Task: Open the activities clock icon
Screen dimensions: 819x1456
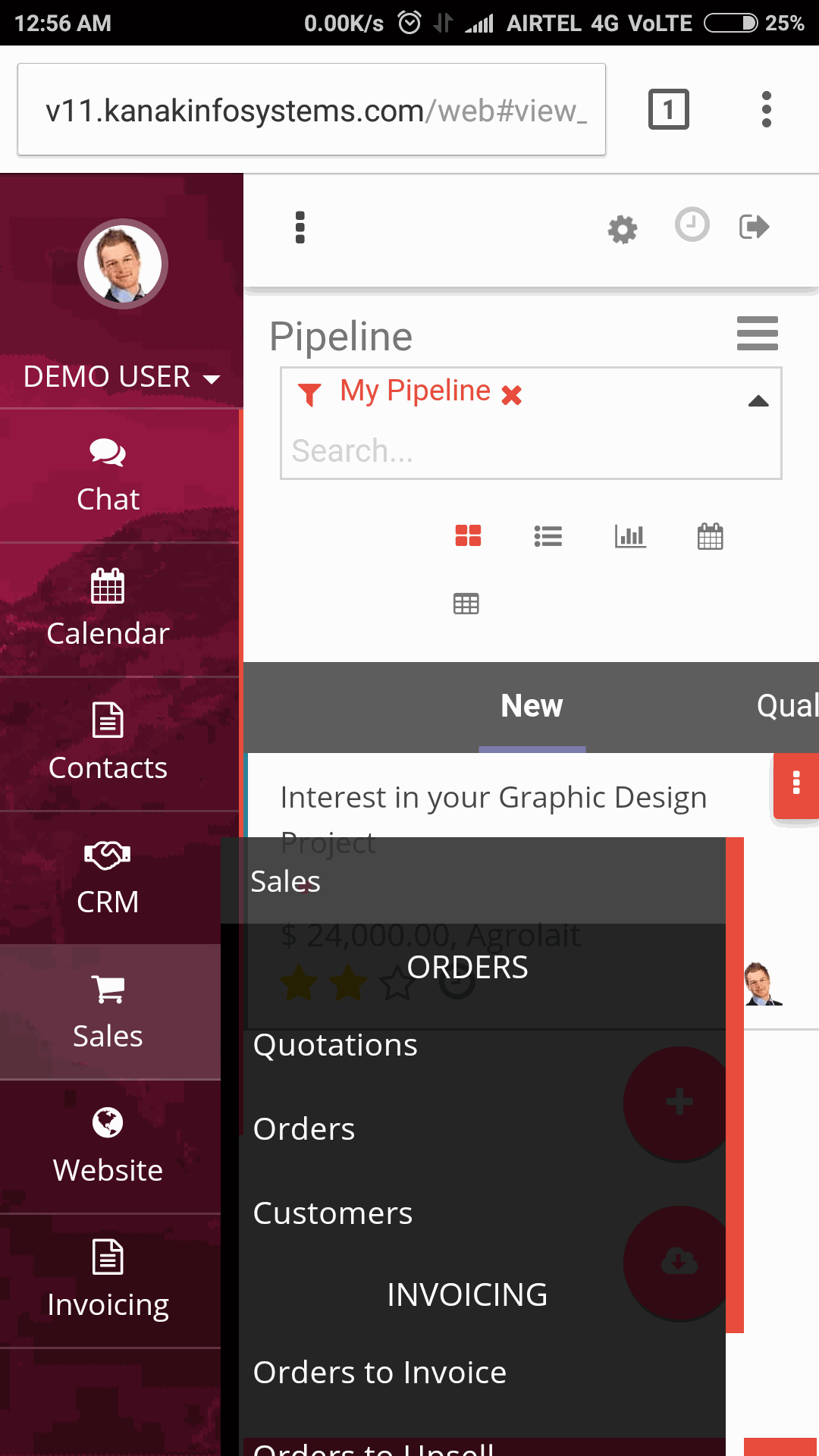Action: point(692,225)
